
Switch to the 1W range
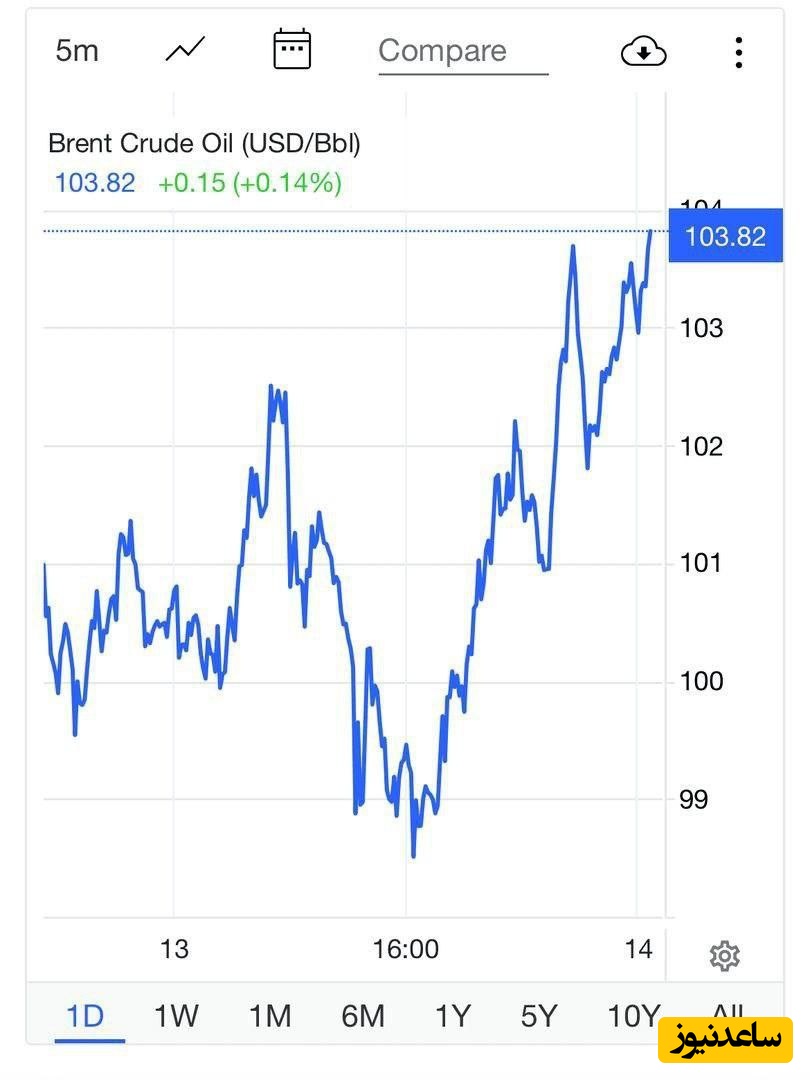pyautogui.click(x=176, y=1017)
